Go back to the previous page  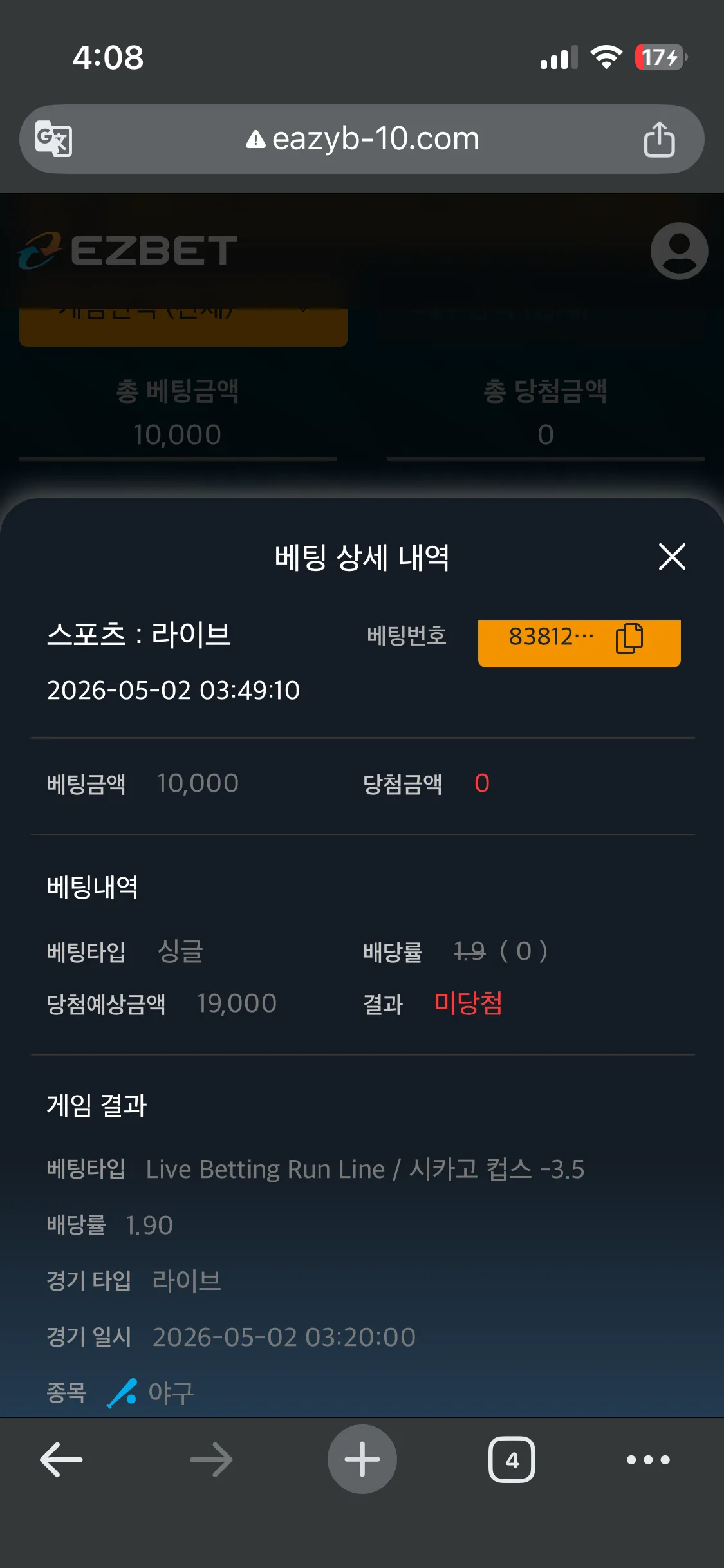[61, 1459]
